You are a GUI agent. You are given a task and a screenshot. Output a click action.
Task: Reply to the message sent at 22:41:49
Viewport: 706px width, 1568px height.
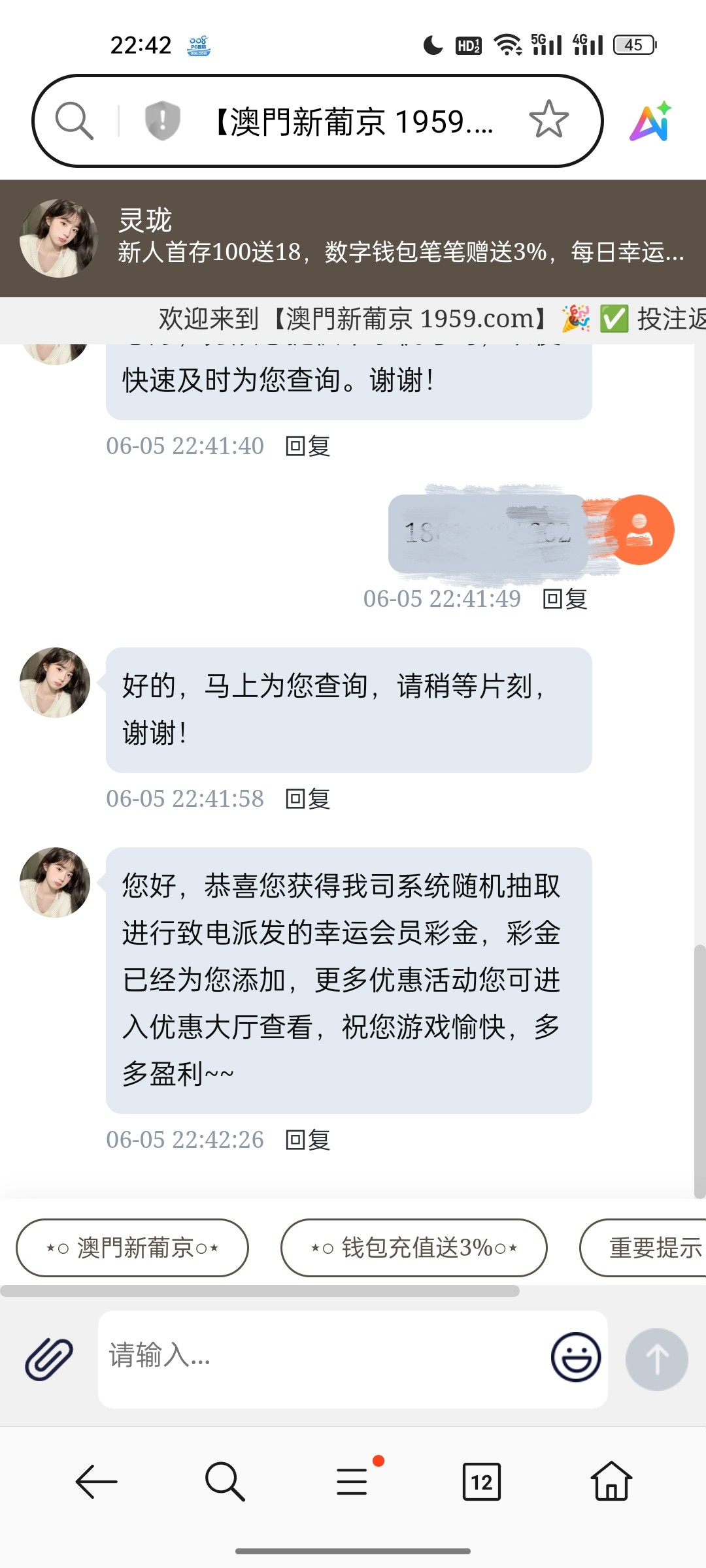[x=565, y=598]
